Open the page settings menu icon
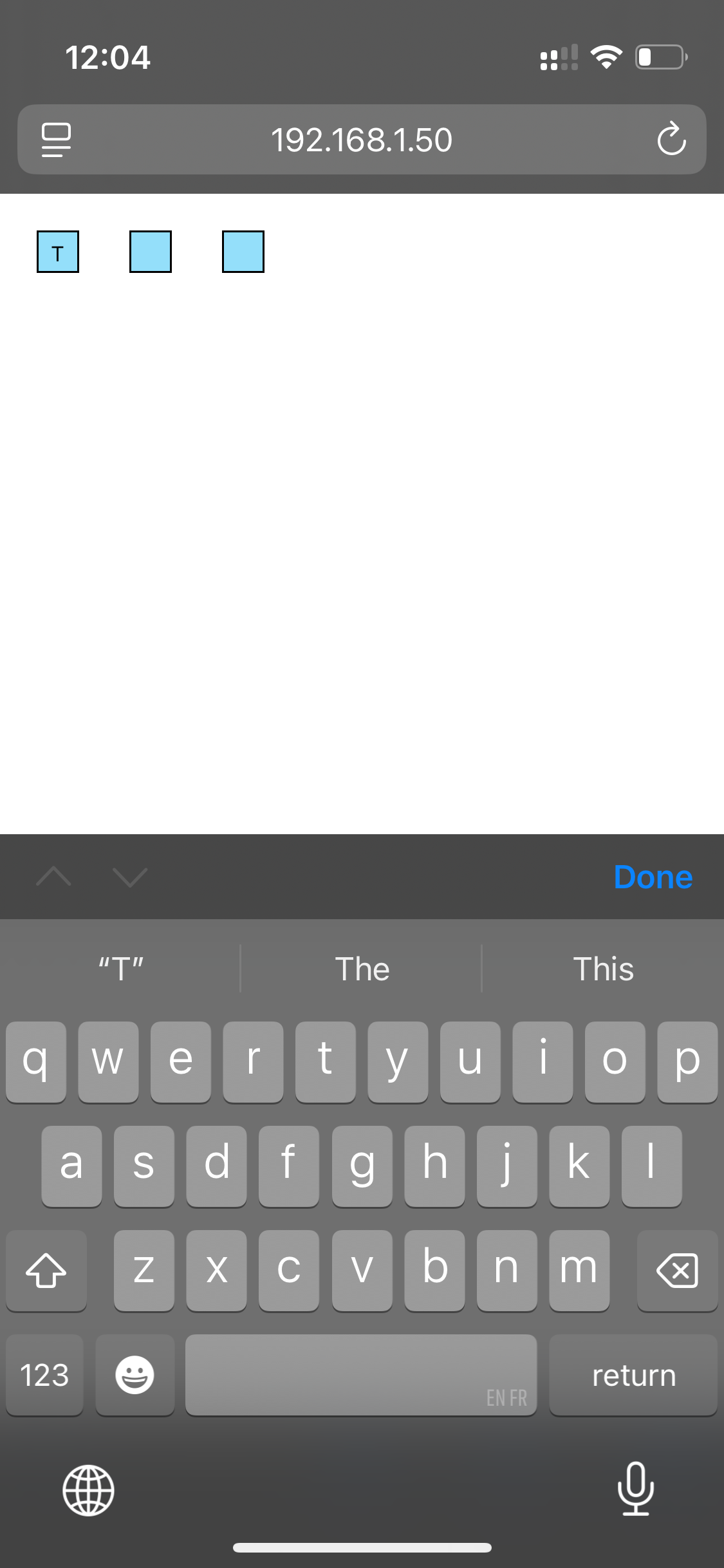 (56, 140)
